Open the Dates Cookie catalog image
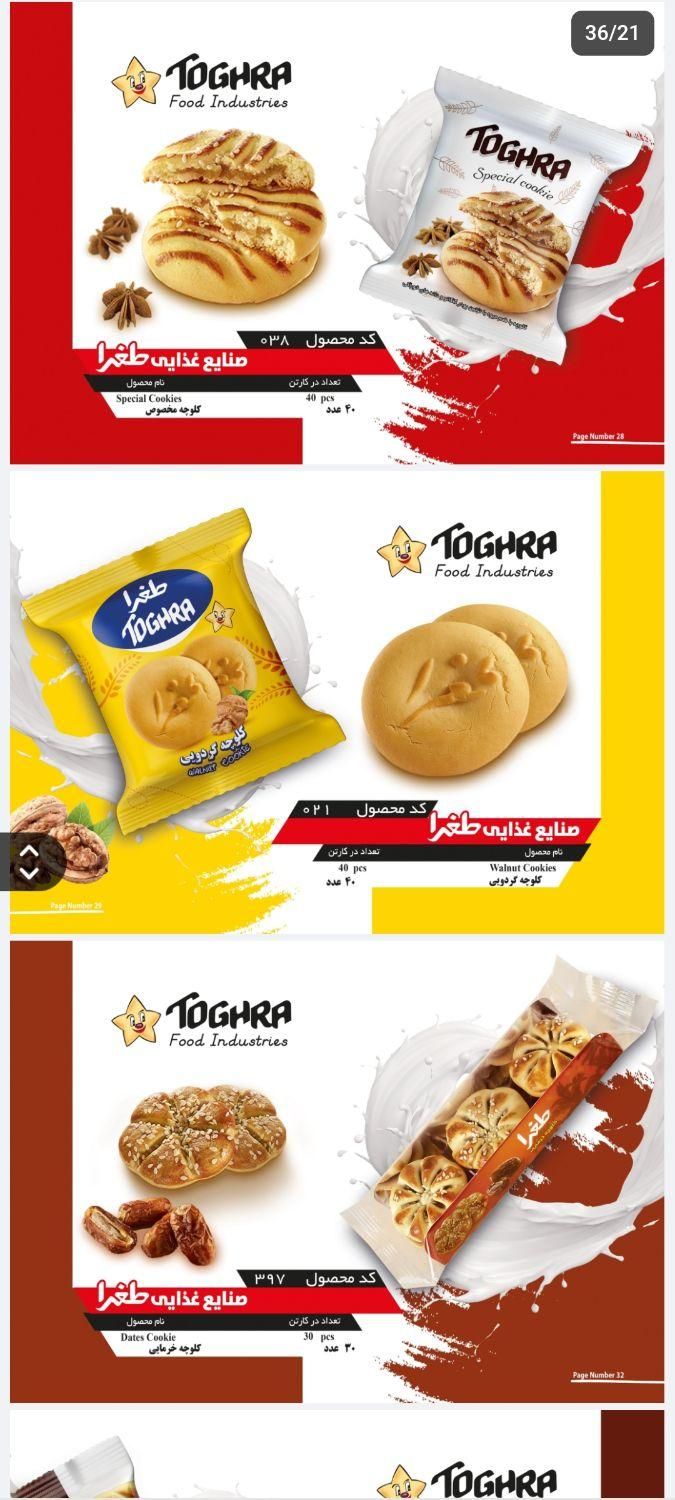Screen dimensions: 675x1500 (337, 1171)
